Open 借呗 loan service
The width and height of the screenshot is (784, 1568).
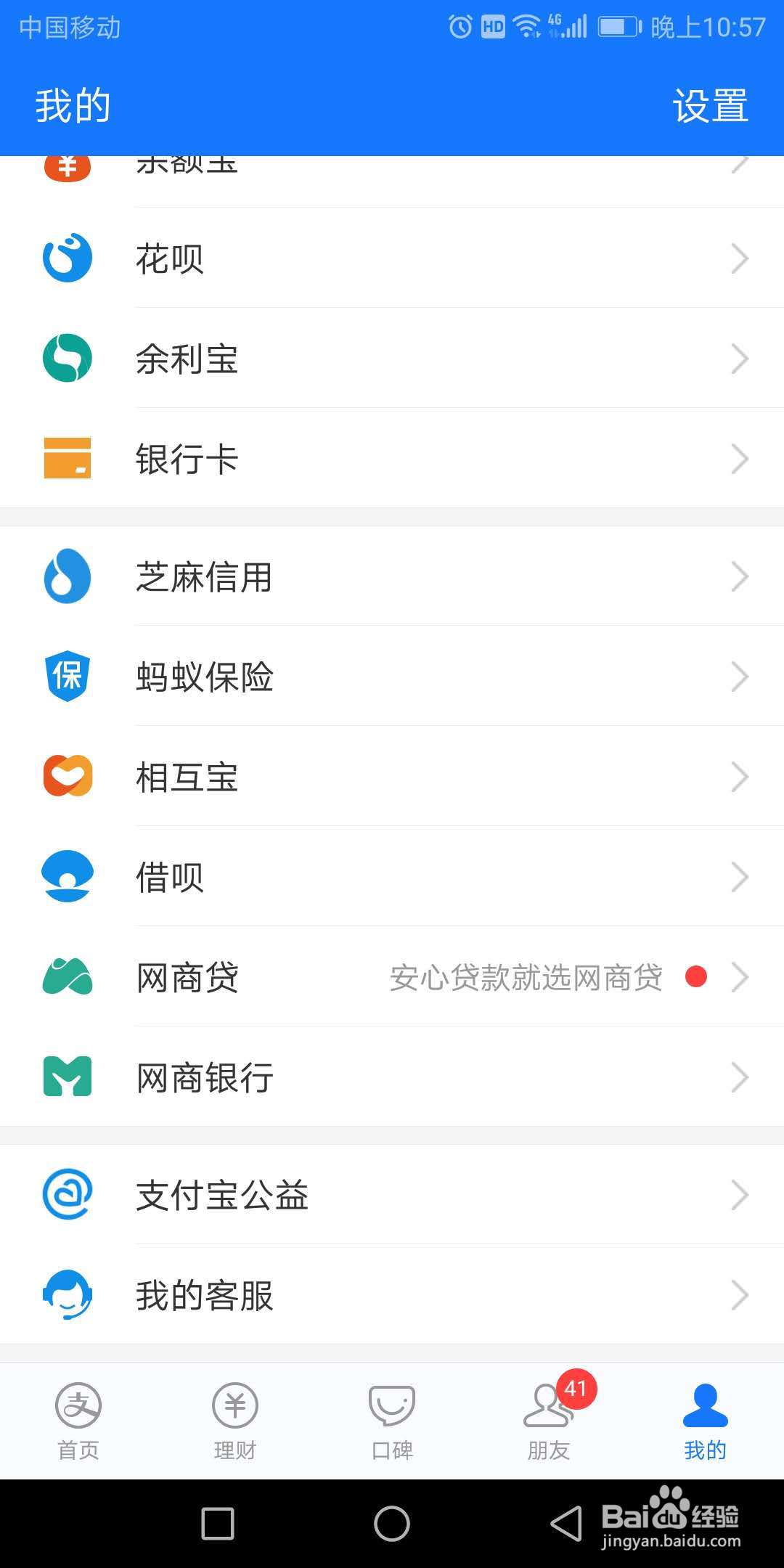click(392, 876)
